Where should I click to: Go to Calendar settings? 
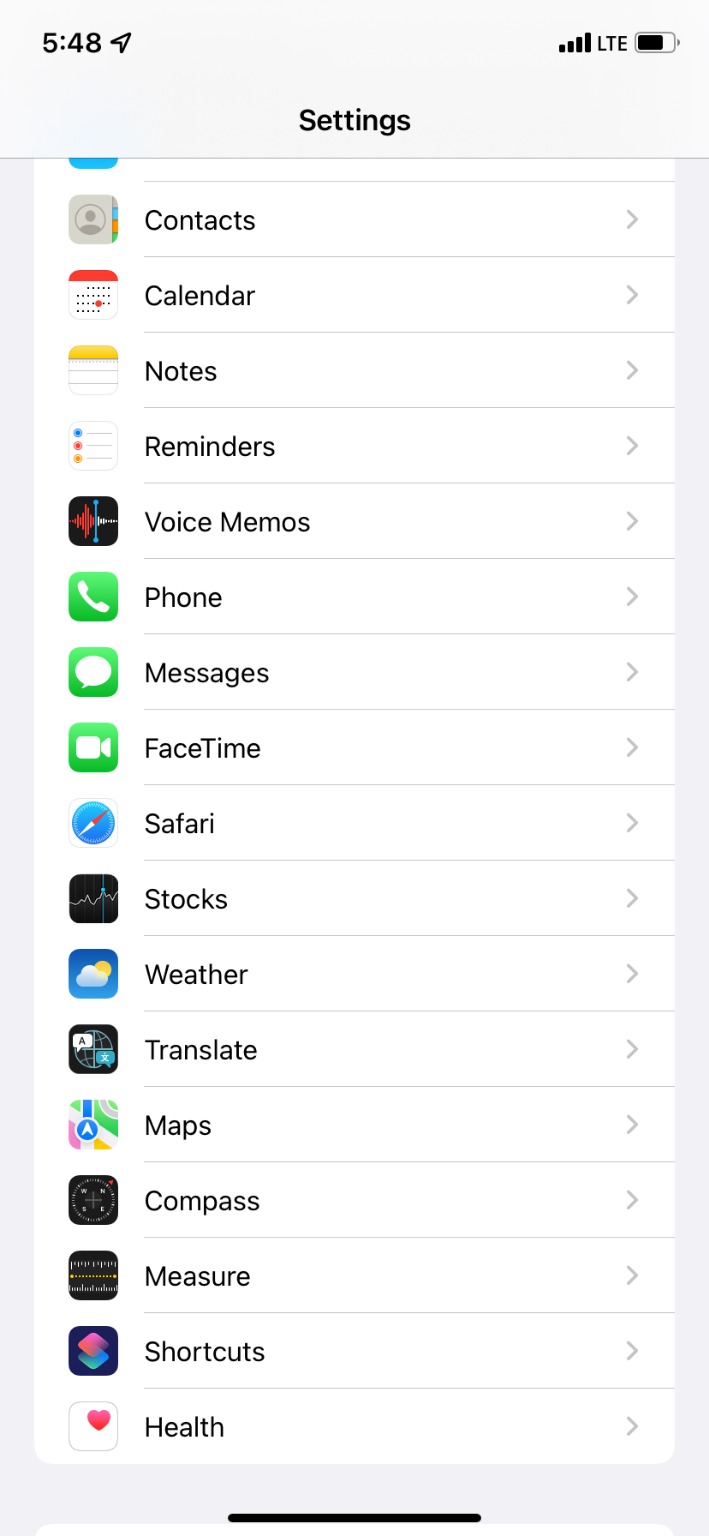coord(354,296)
